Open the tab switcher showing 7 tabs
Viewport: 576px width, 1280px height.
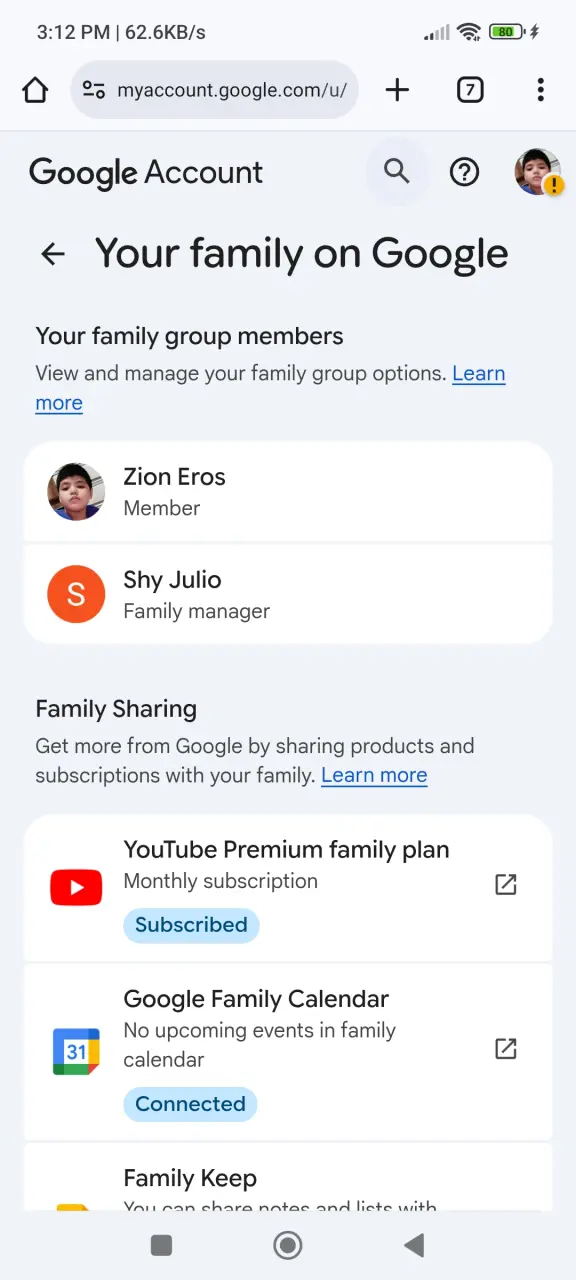pos(470,90)
